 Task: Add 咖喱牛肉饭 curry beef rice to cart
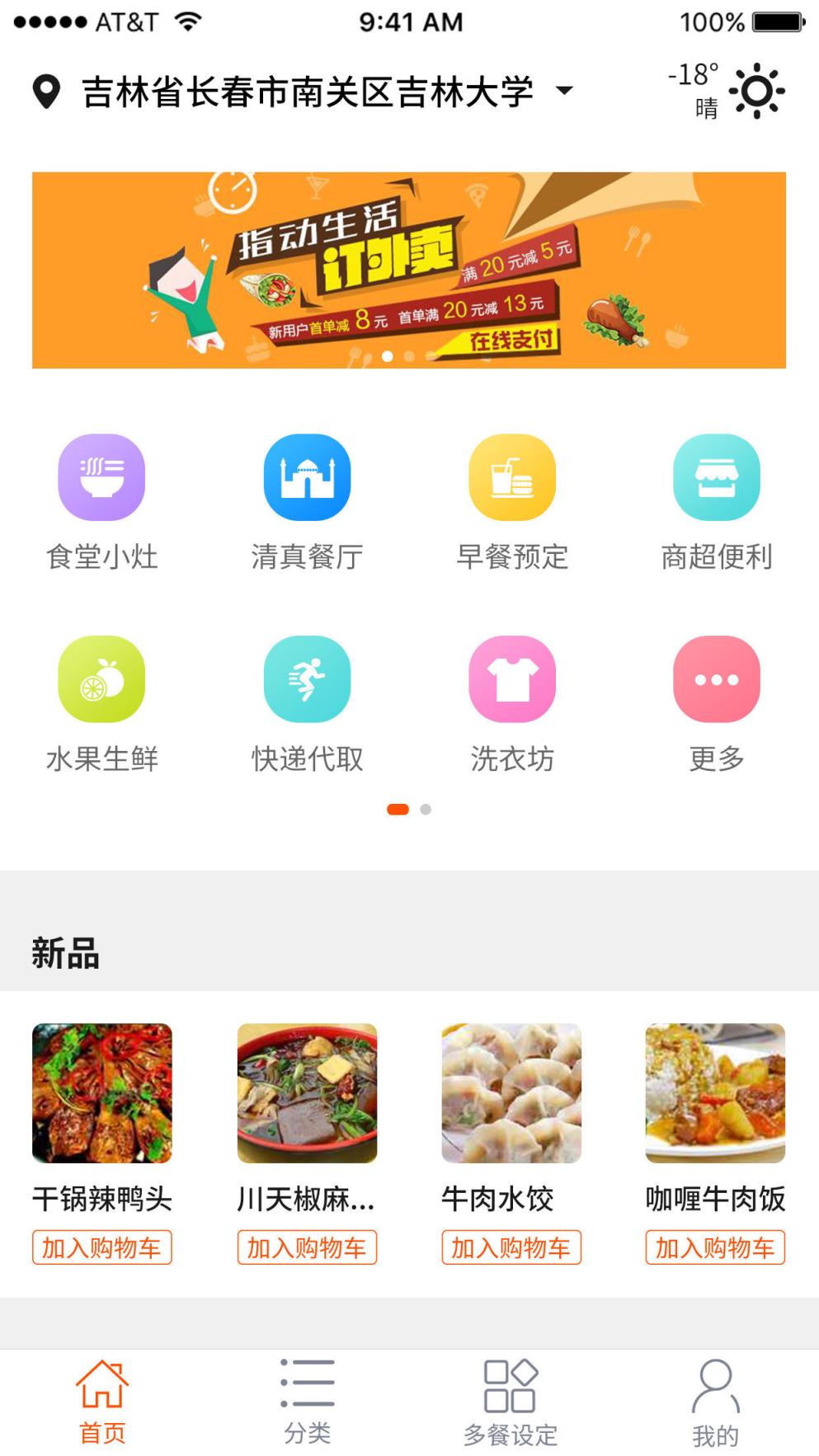716,1248
